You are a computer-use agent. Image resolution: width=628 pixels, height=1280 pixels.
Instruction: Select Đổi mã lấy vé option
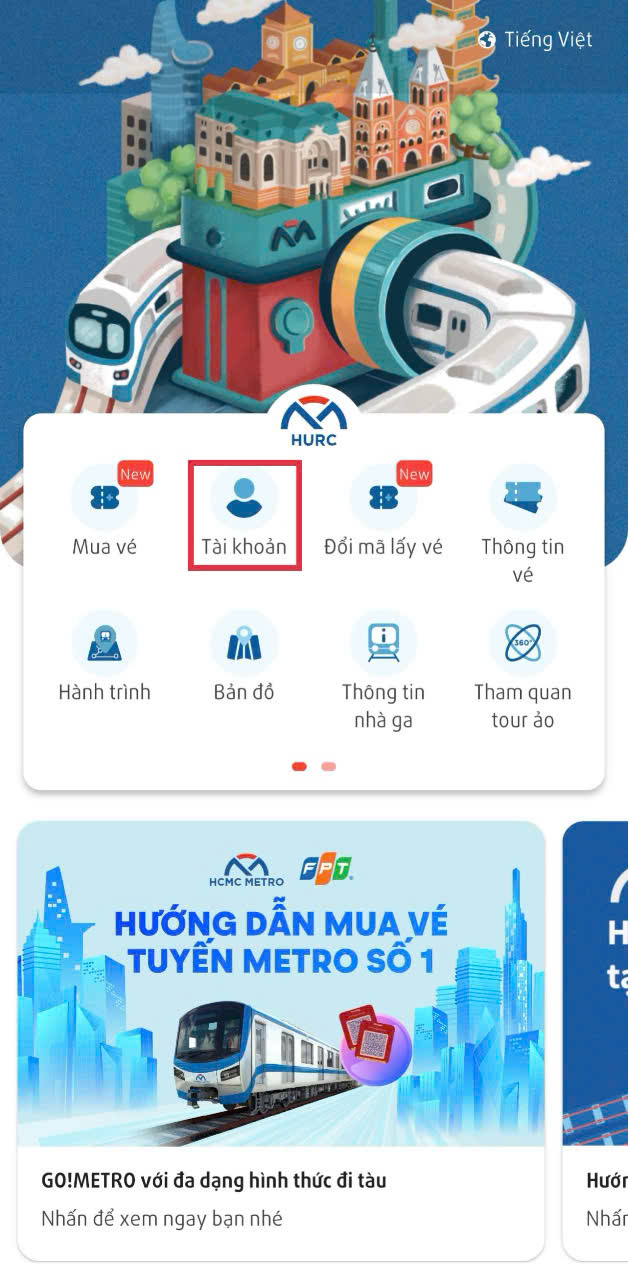tap(383, 510)
